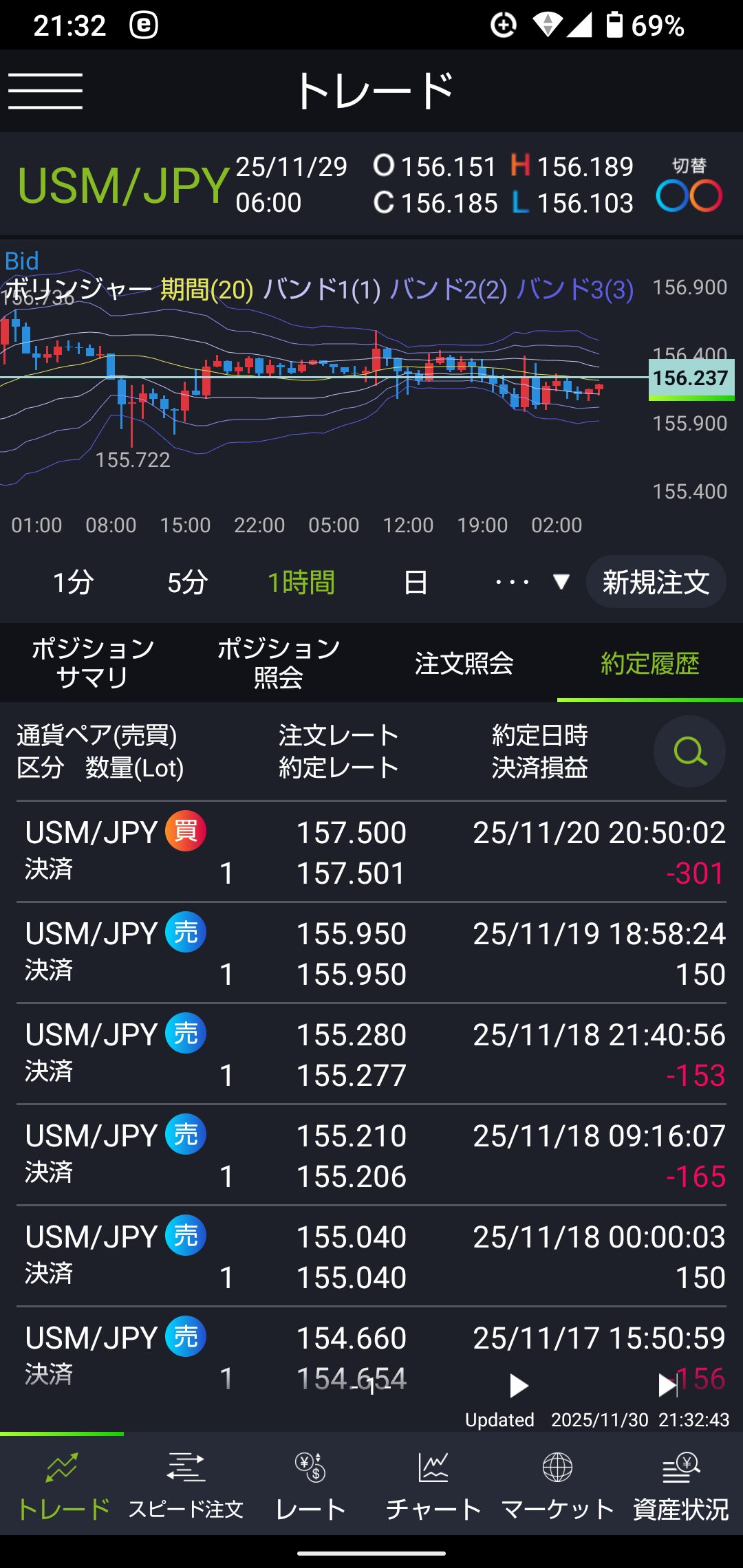743x1568 pixels.
Task: Switch to ポジション照会 tab
Action: click(279, 663)
